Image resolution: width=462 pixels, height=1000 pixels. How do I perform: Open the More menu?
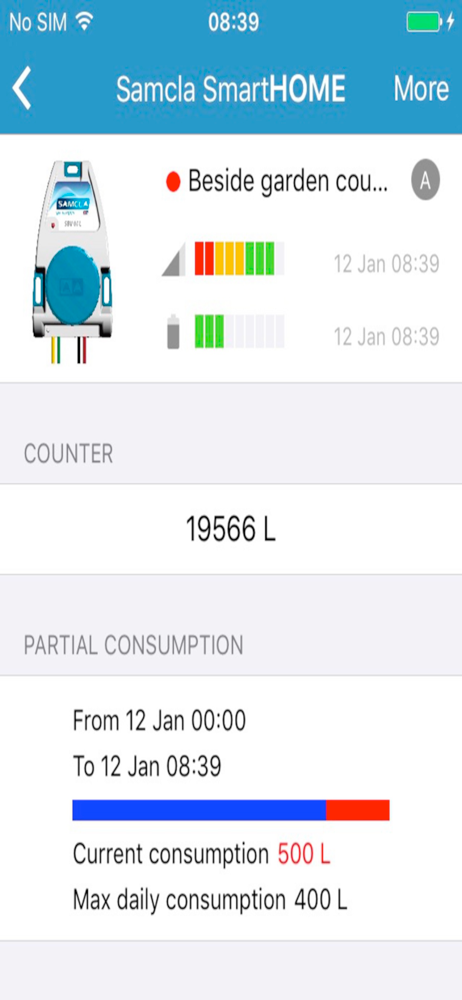(x=421, y=89)
